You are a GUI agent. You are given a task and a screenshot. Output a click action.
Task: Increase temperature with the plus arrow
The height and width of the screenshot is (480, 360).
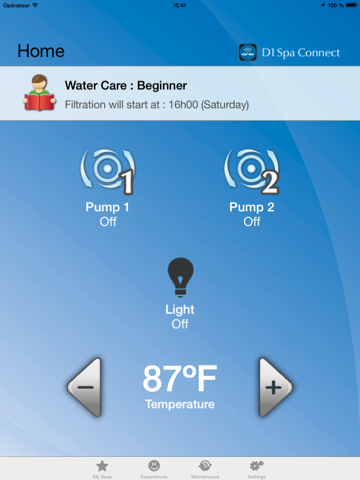point(275,387)
